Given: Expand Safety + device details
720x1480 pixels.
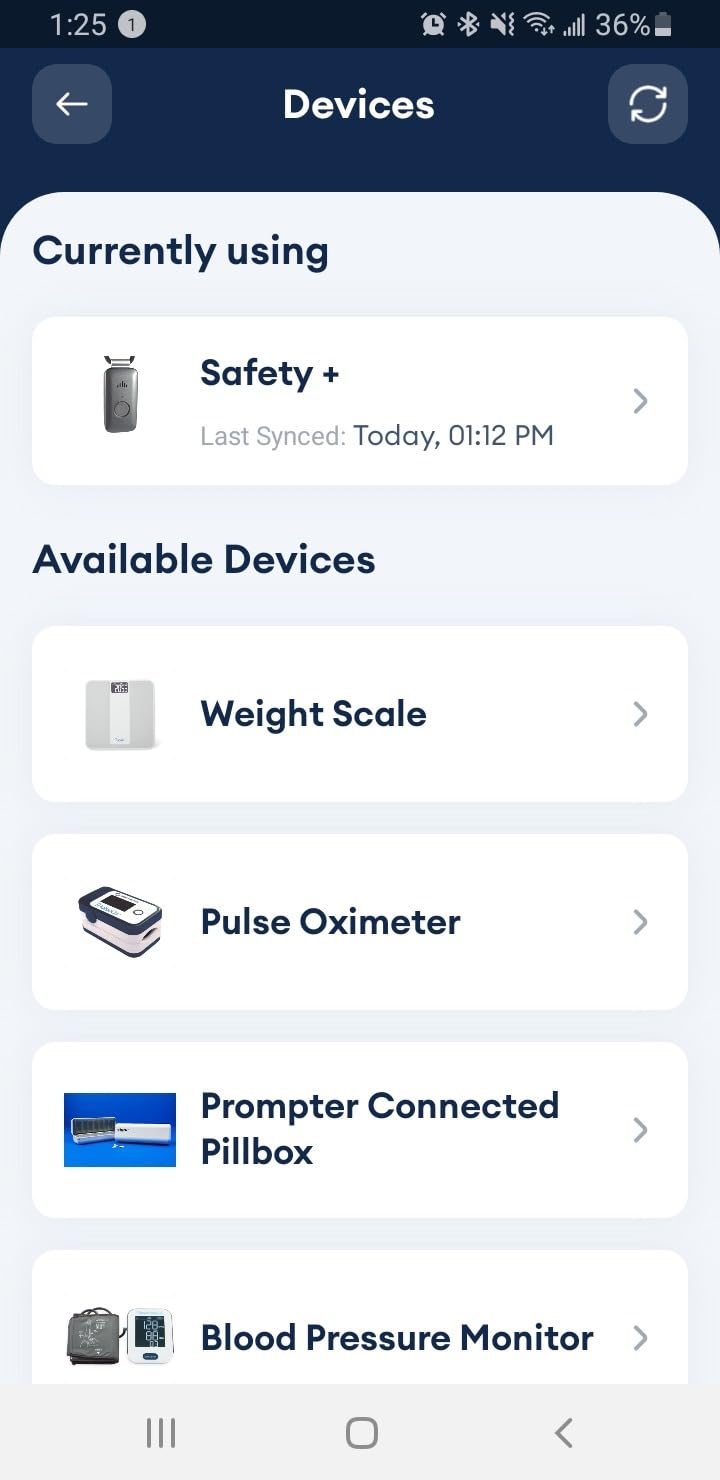Looking at the screenshot, I should pyautogui.click(x=641, y=400).
